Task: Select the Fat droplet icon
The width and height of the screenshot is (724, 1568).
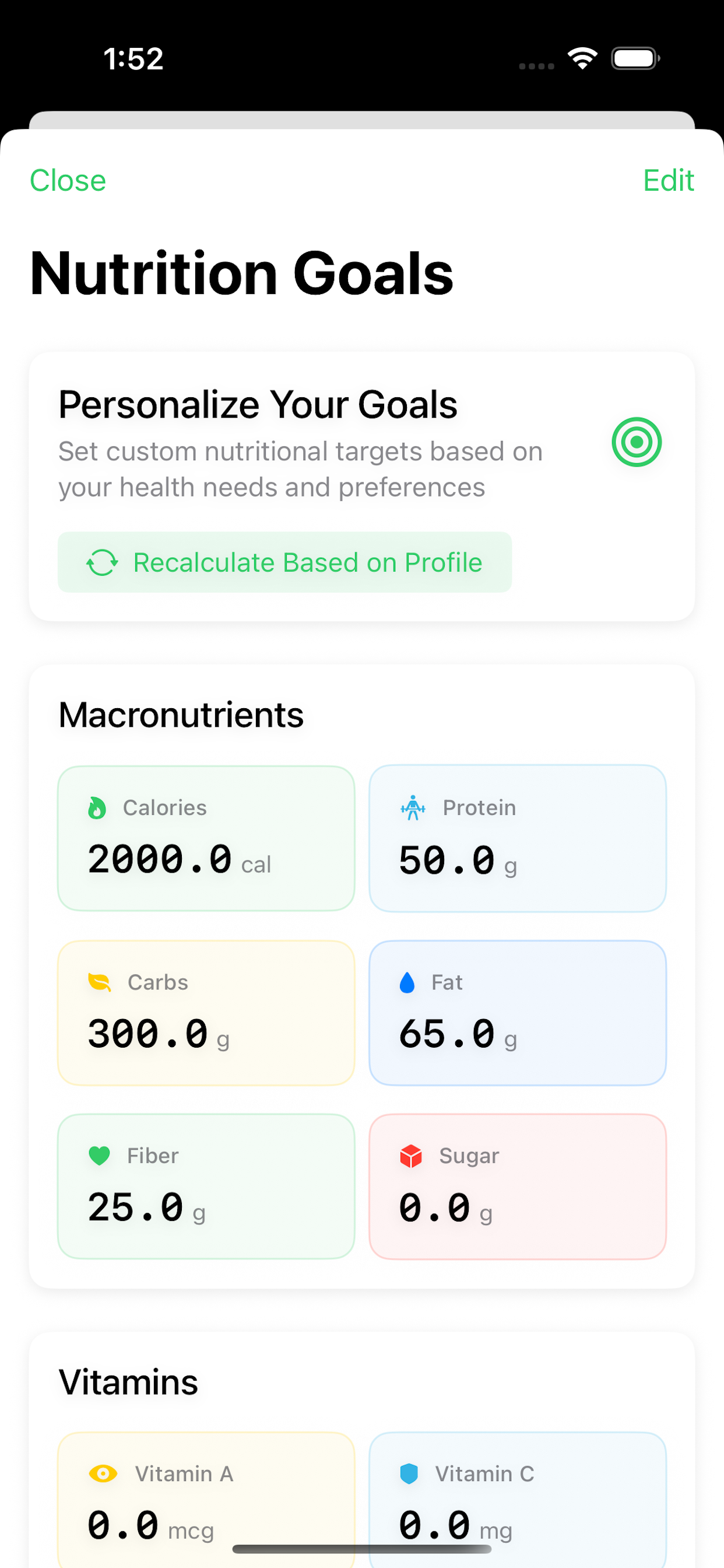Action: pyautogui.click(x=409, y=982)
